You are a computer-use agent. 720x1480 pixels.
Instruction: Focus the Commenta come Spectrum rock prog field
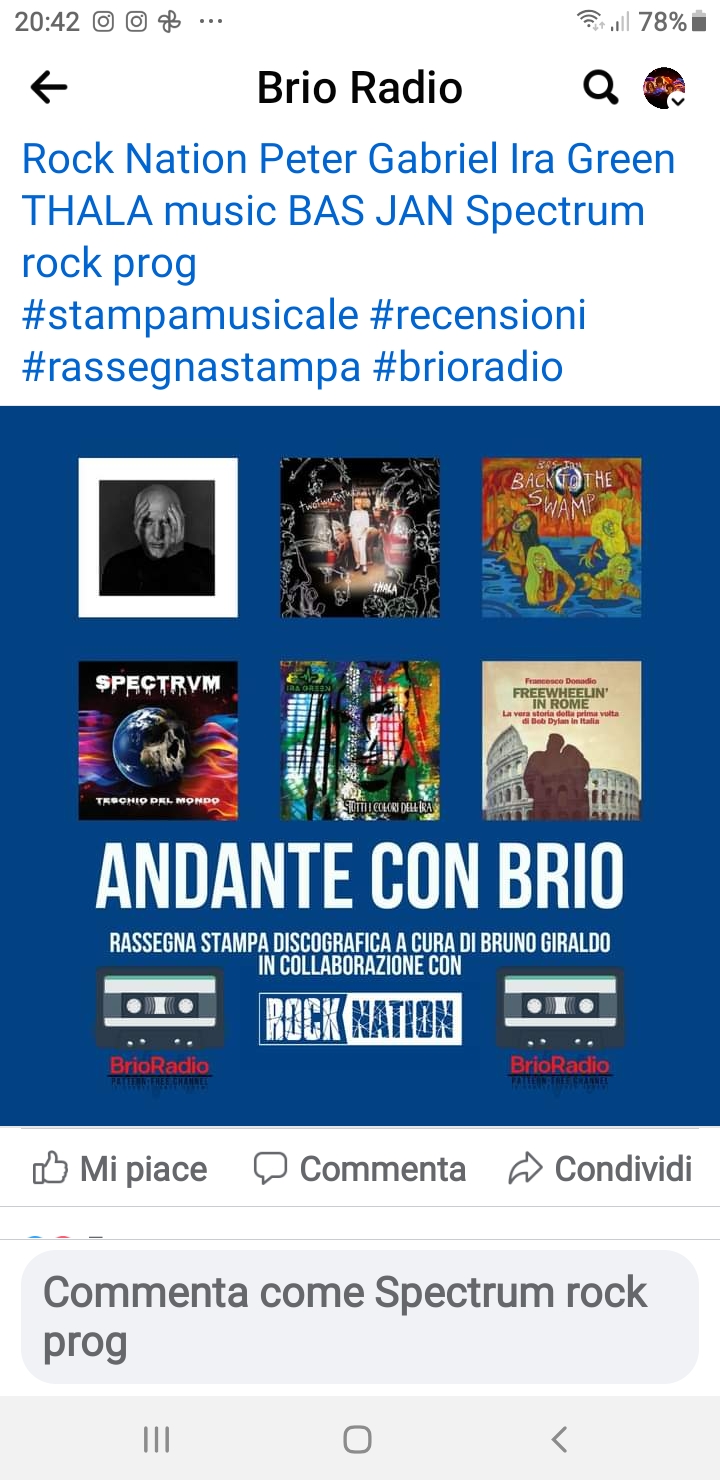click(360, 1316)
